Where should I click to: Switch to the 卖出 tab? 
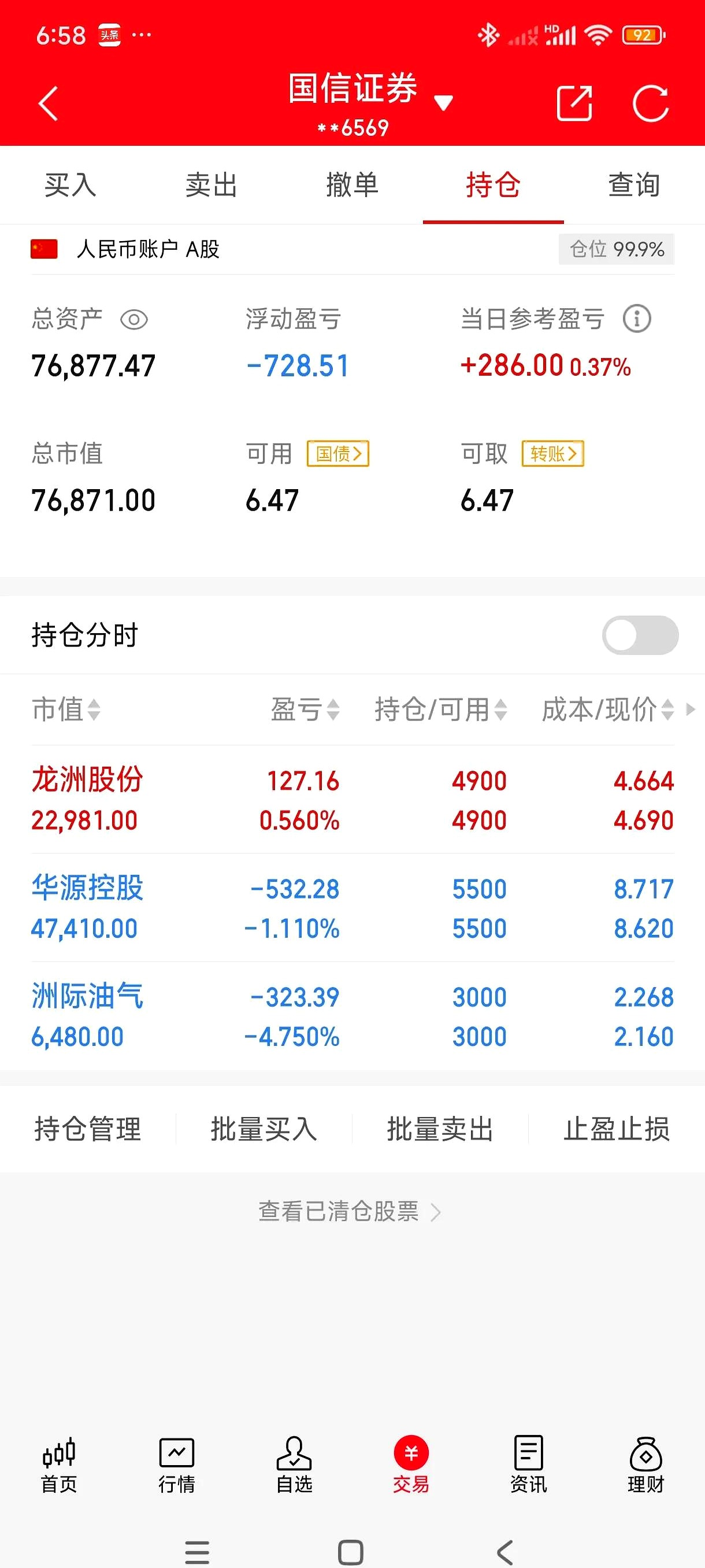211,186
